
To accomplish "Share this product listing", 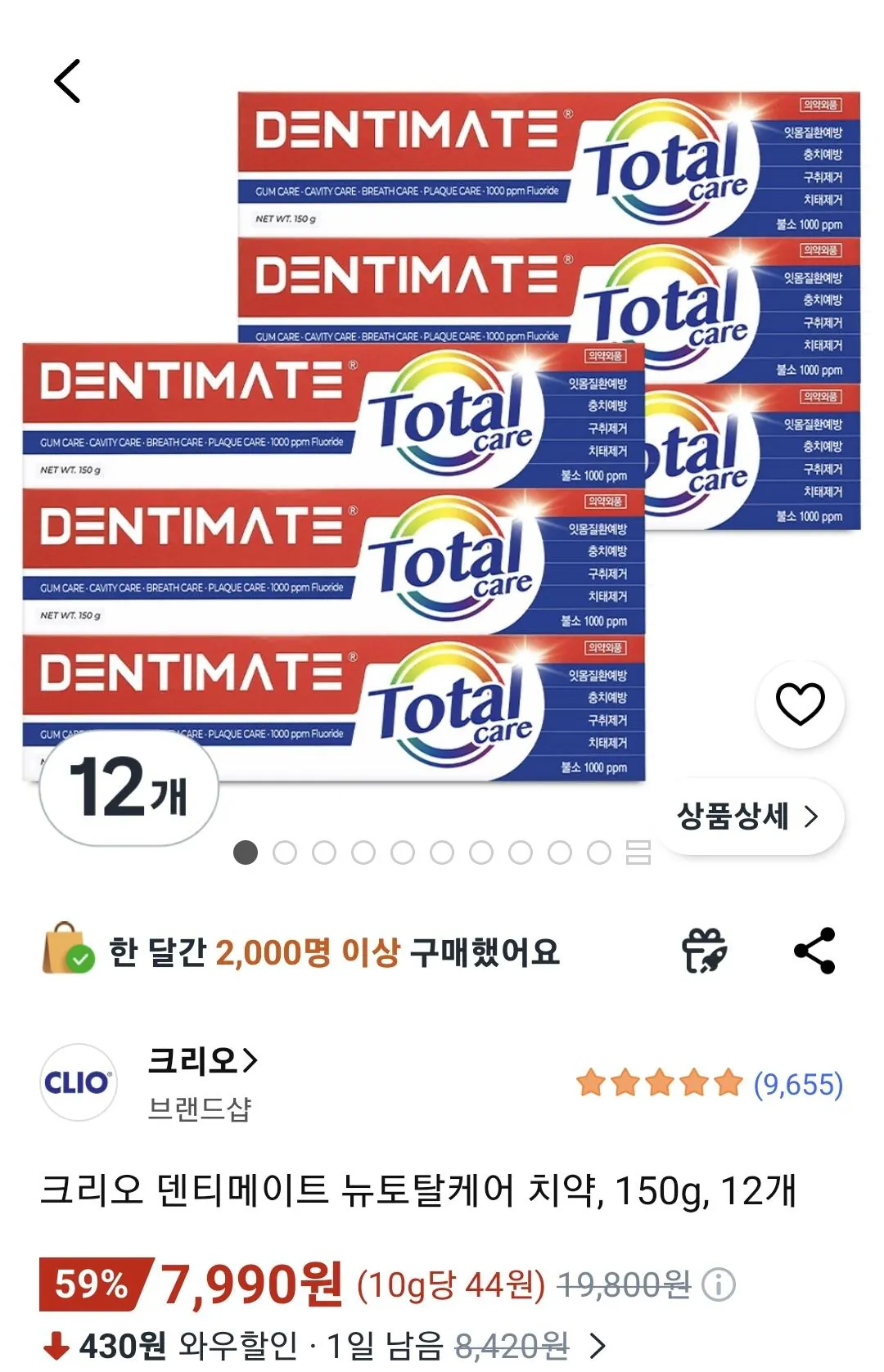I will pos(814,951).
